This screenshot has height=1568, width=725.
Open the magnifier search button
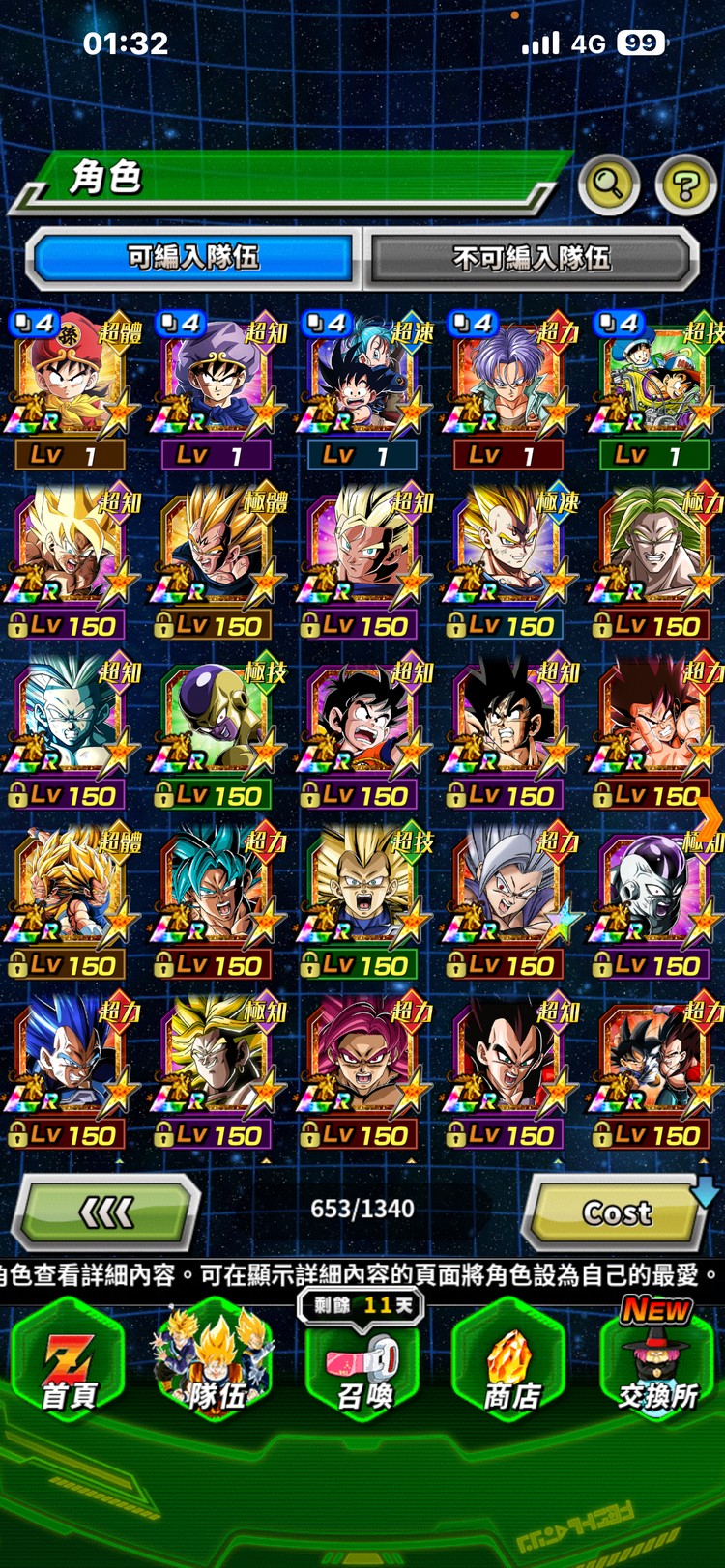point(608,183)
